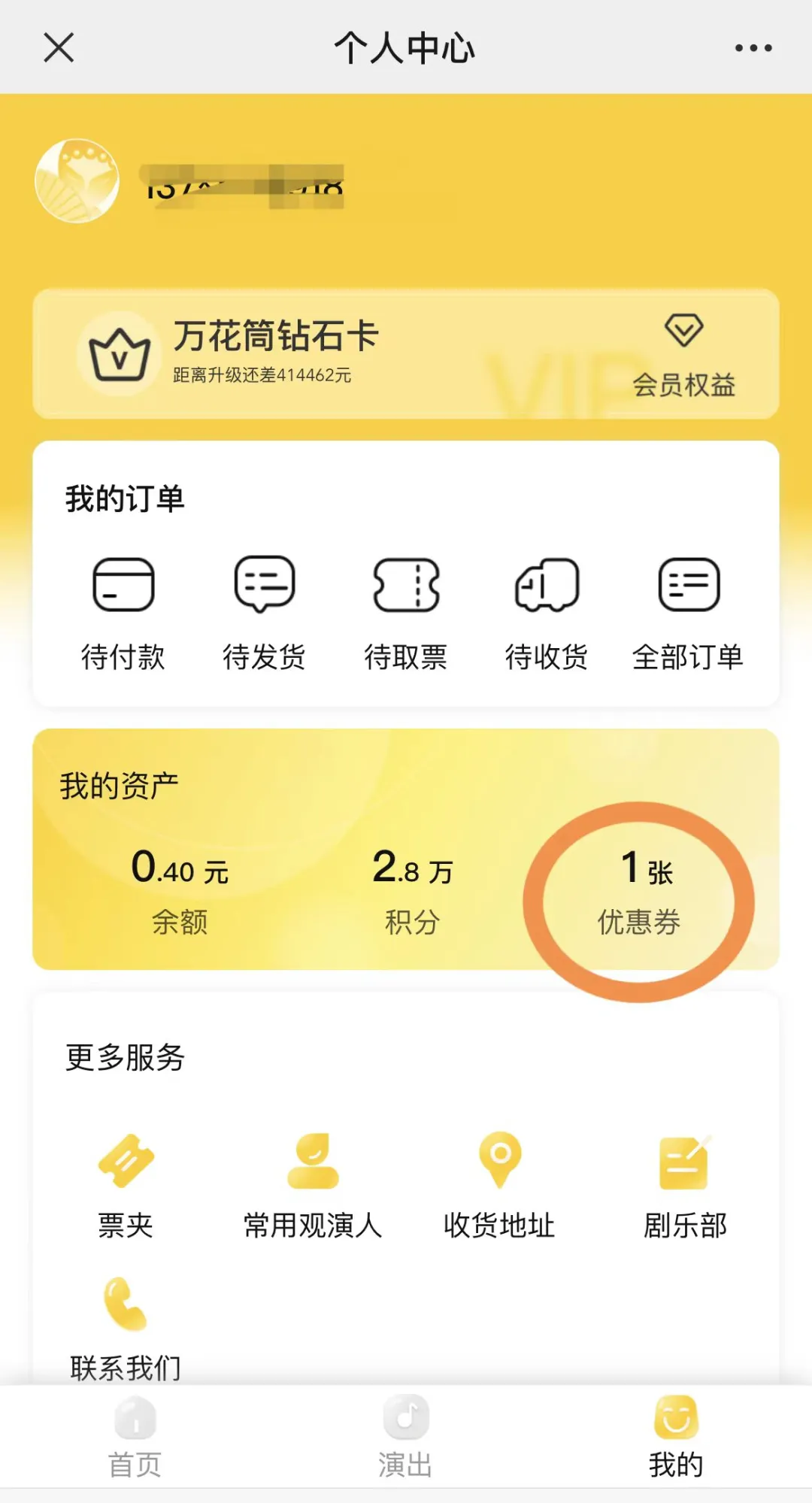812x1503 pixels.
Task: Switch to the 首页 tab
Action: (x=135, y=1438)
